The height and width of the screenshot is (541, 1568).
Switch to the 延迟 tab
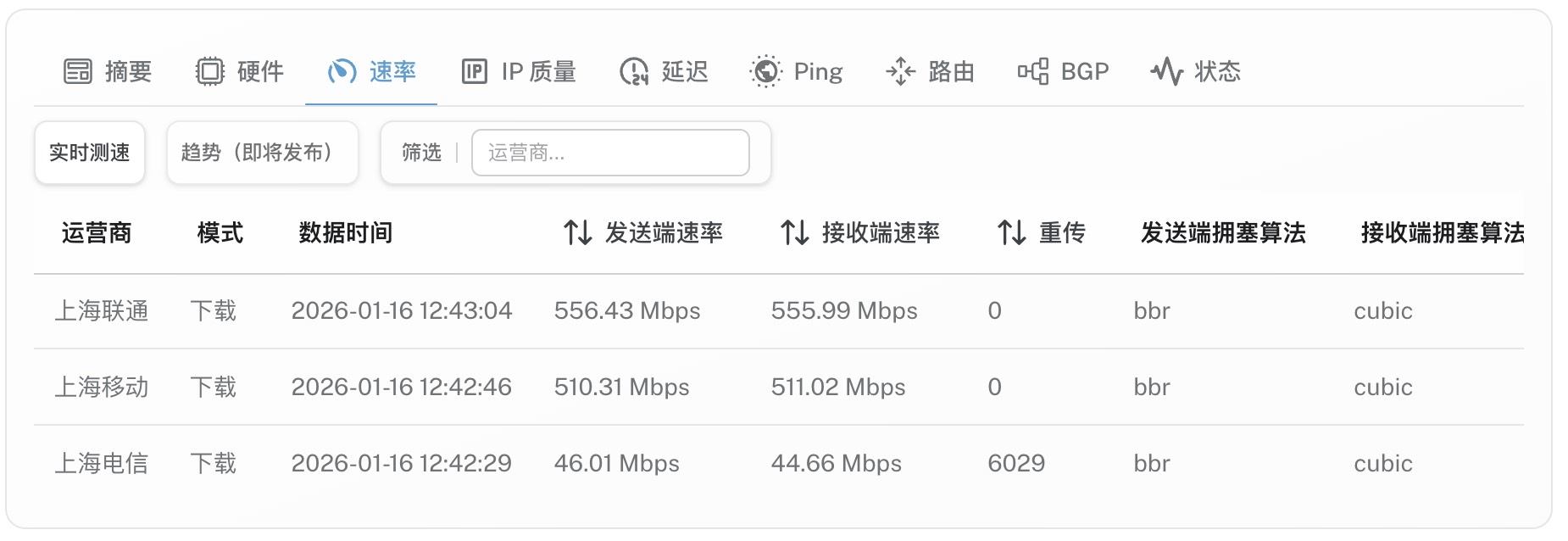(x=664, y=71)
